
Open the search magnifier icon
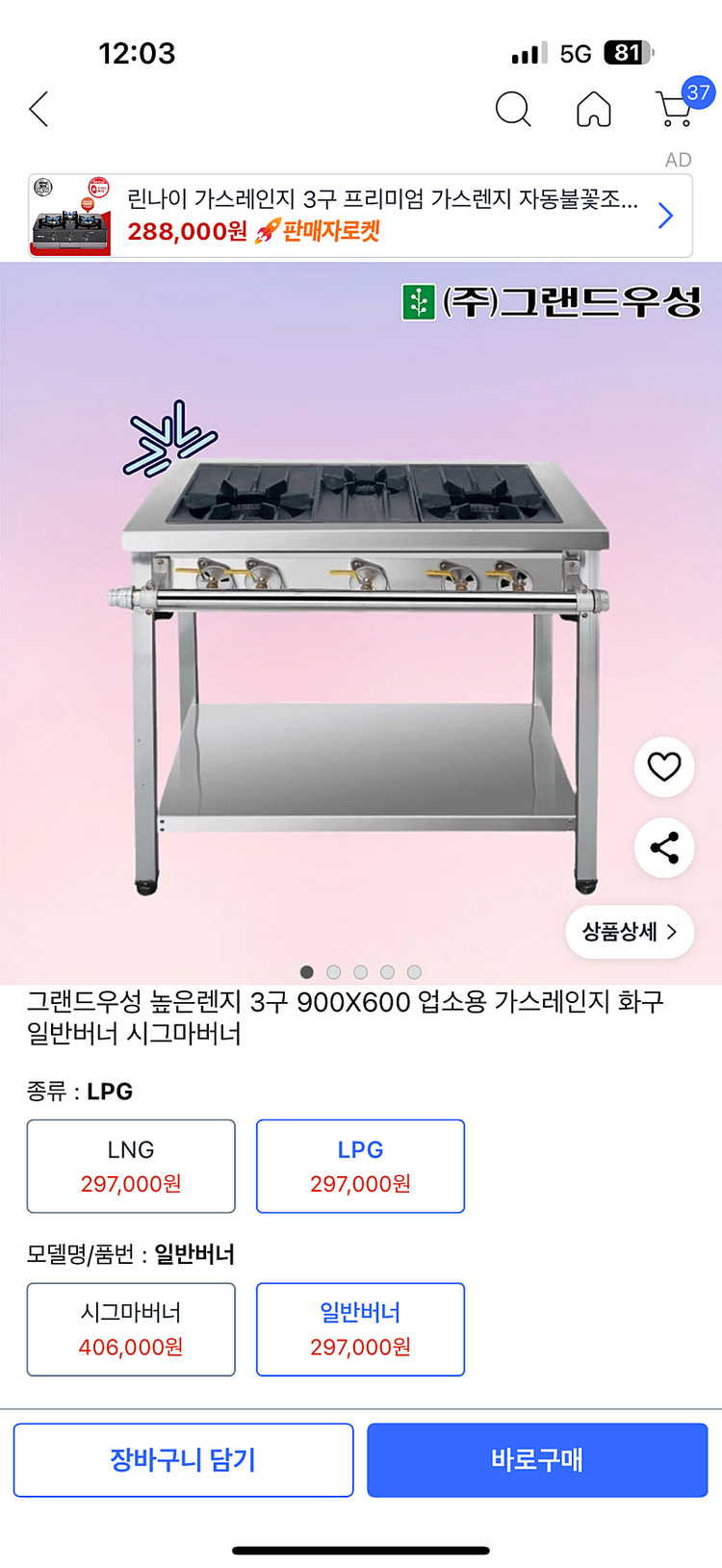click(x=512, y=110)
